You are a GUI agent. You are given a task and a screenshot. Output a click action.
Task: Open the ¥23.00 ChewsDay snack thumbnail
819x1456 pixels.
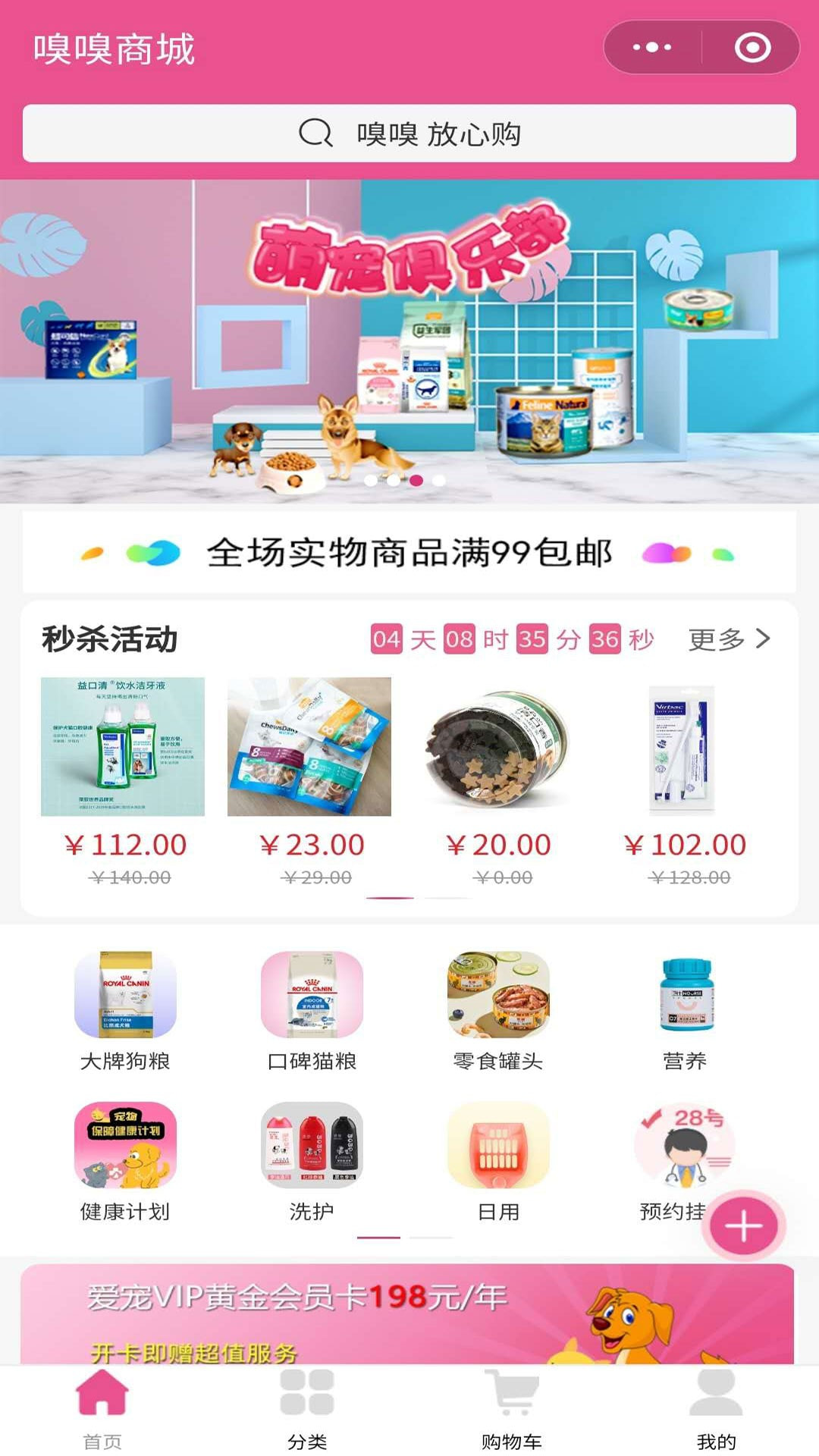[x=311, y=747]
